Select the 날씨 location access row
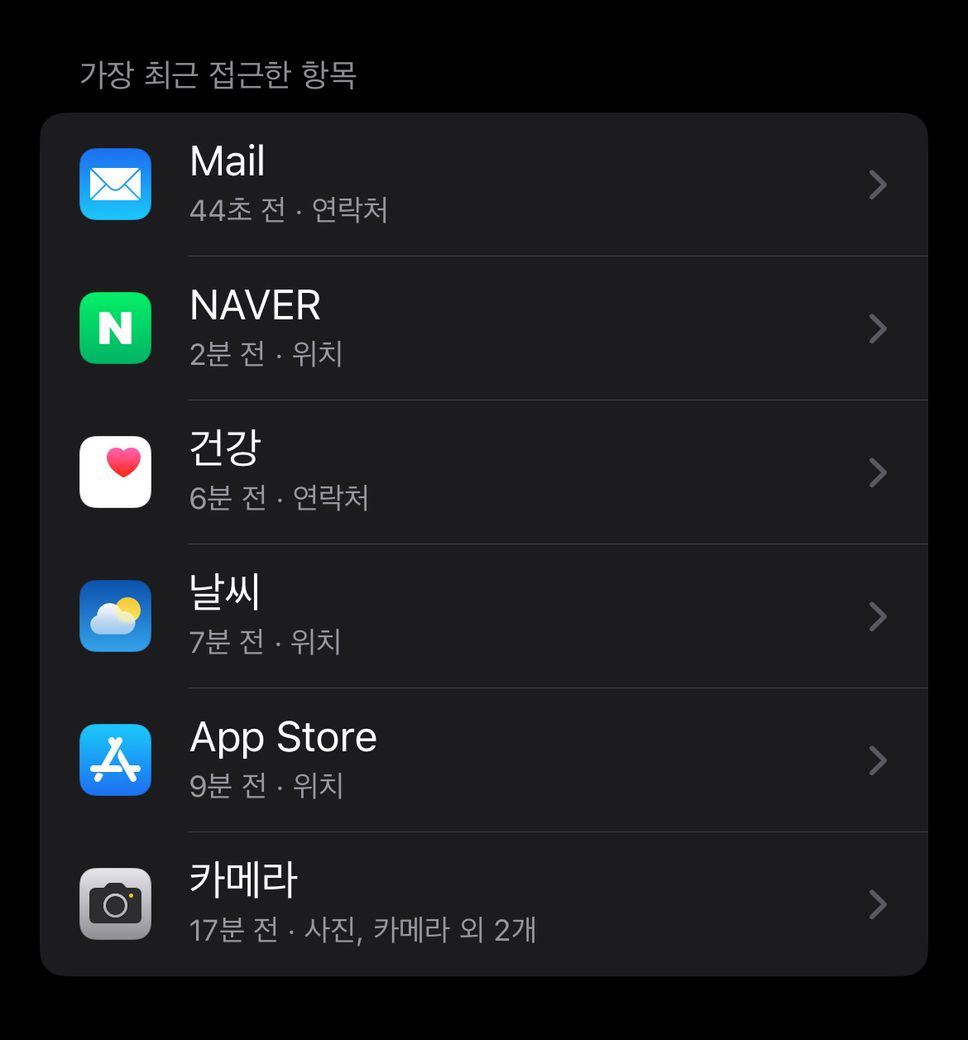The height and width of the screenshot is (1040, 968). 484,616
